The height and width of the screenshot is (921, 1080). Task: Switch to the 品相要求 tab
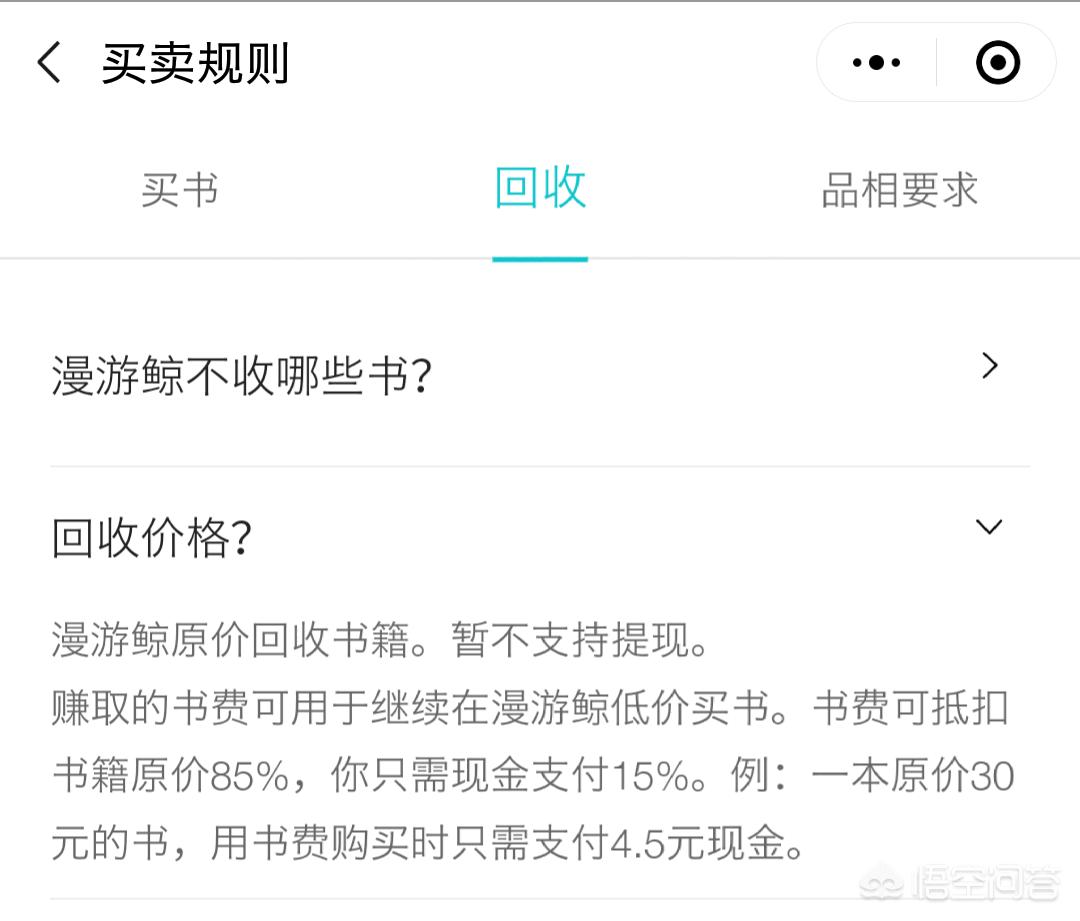coord(899,190)
